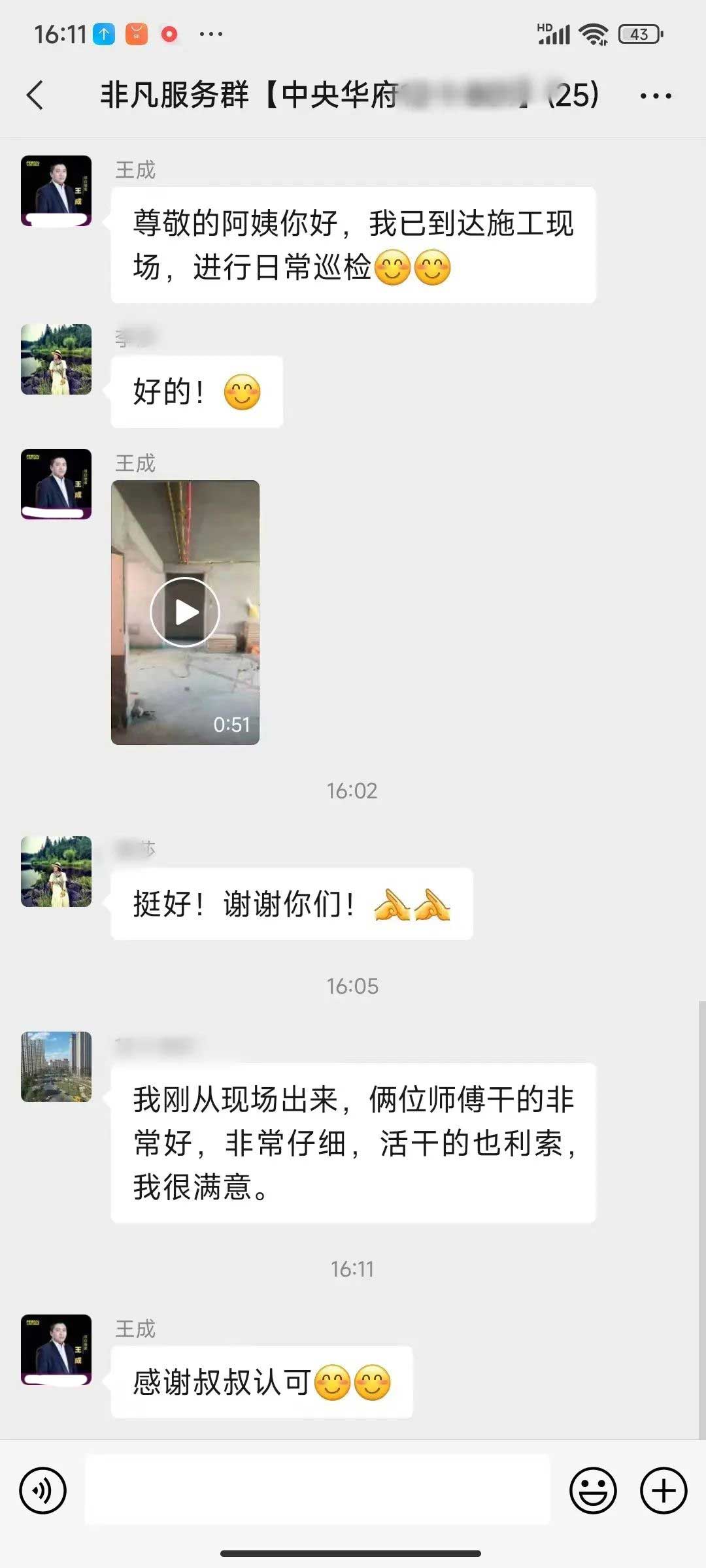View profile of sender praising 俩位师傅
Screen dimensions: 706x1568
tap(56, 1067)
